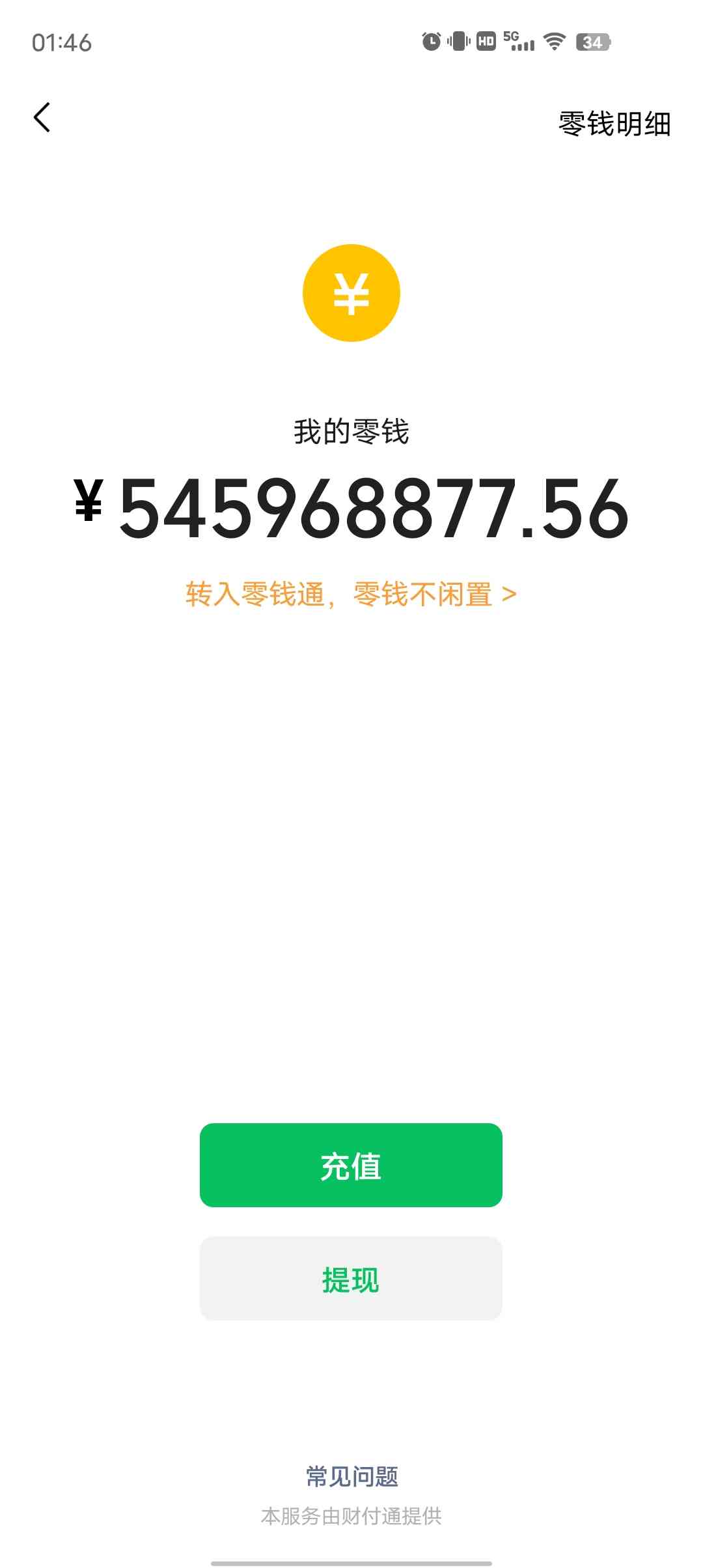View 常见问题 help page
This screenshot has height=1568, width=703.
pyautogui.click(x=351, y=1477)
